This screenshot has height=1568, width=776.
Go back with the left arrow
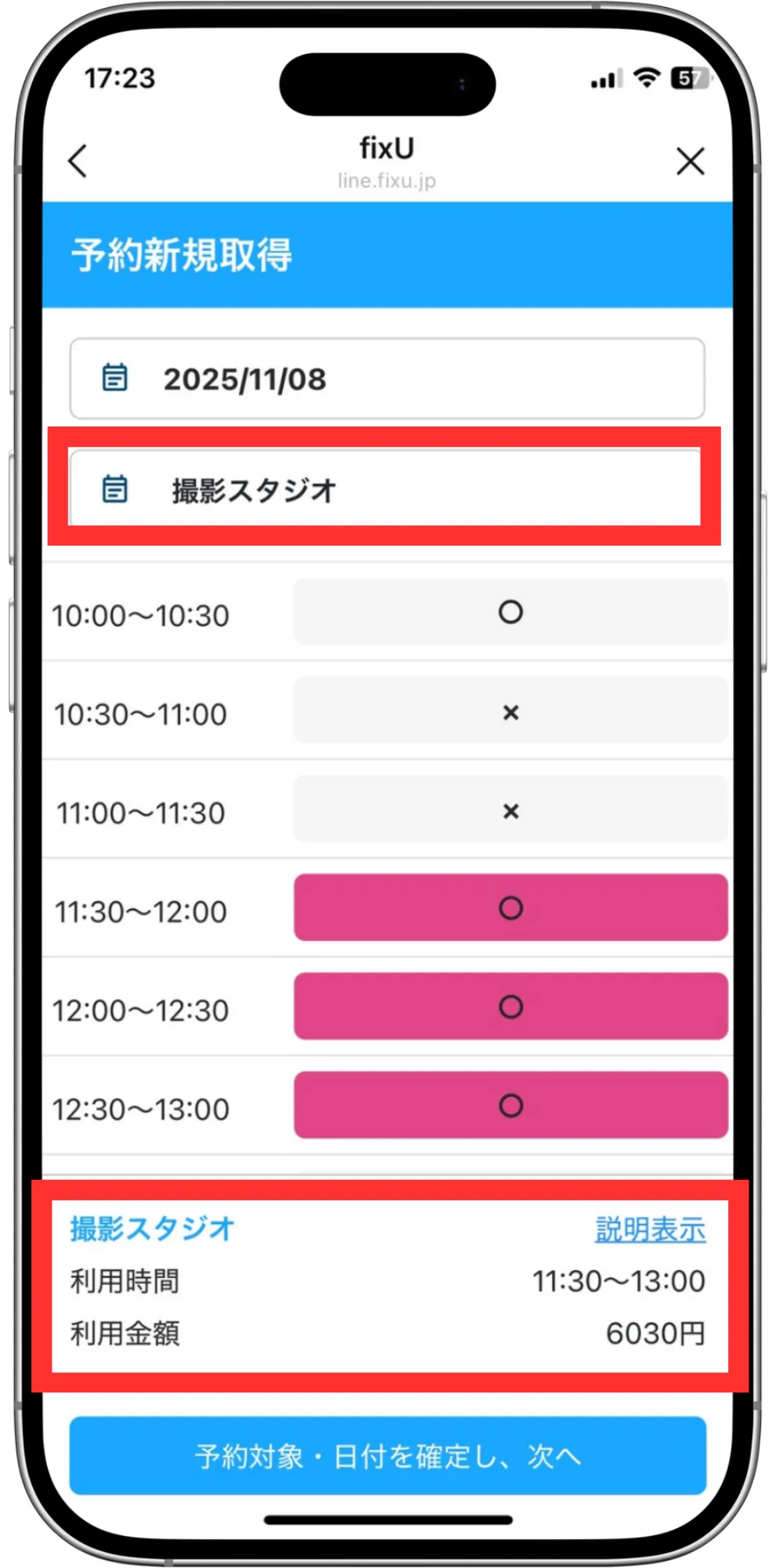[78, 162]
